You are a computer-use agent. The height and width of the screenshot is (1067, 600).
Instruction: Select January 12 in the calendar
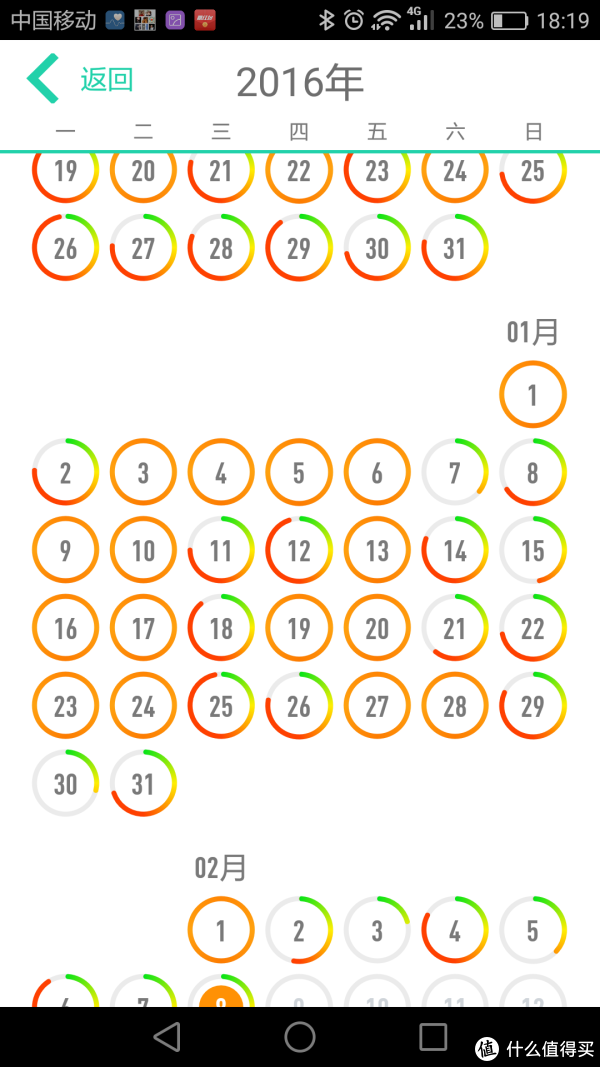click(299, 550)
